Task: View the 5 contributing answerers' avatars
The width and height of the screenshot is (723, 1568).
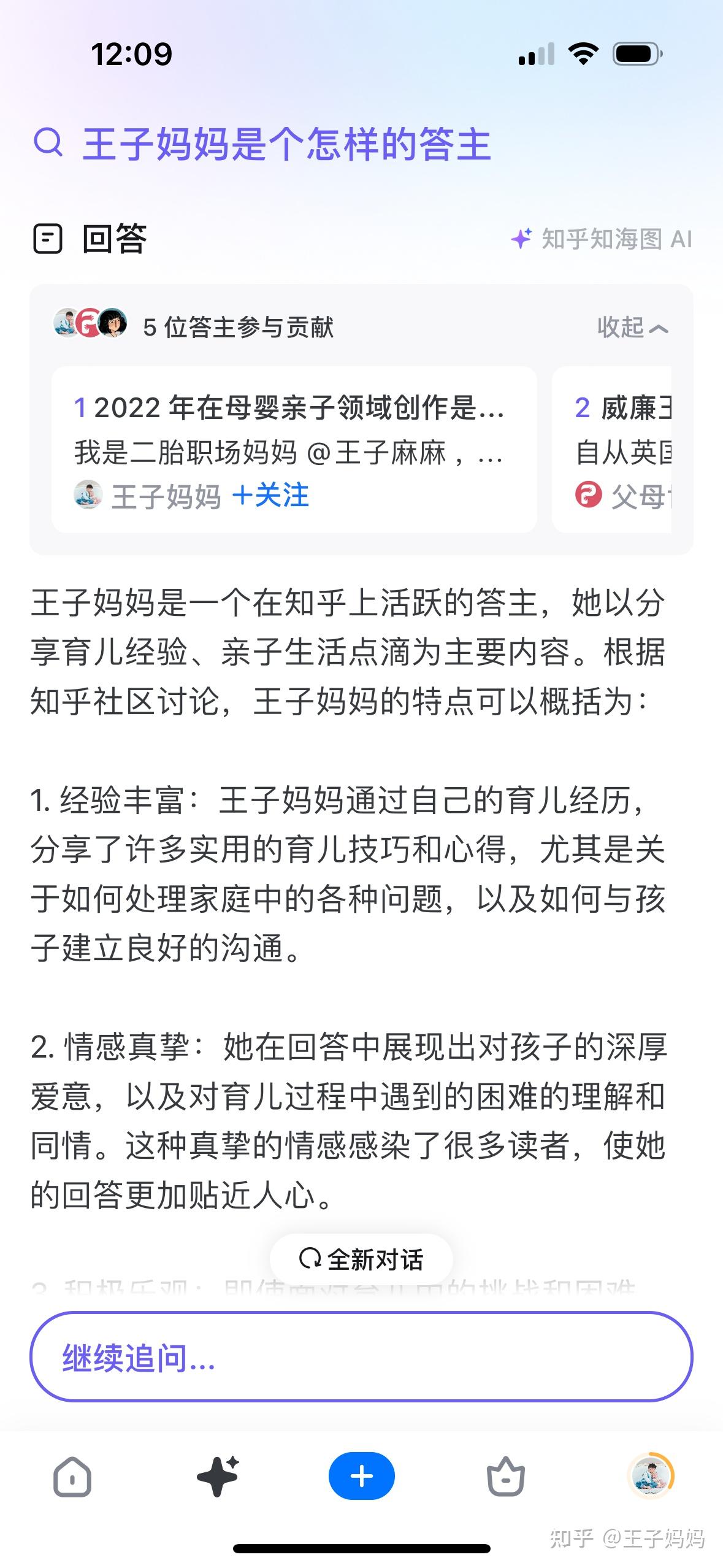Action: coord(91,323)
